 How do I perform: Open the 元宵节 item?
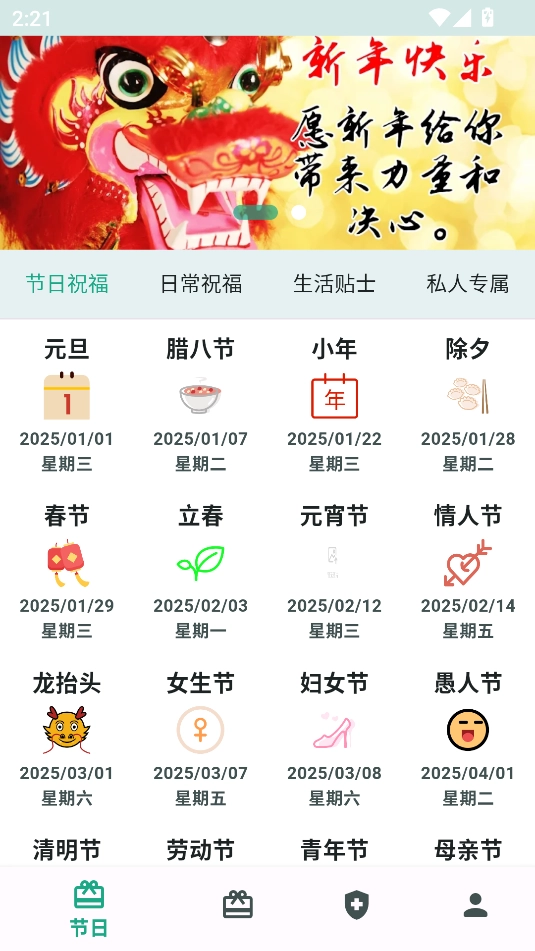[x=334, y=571]
